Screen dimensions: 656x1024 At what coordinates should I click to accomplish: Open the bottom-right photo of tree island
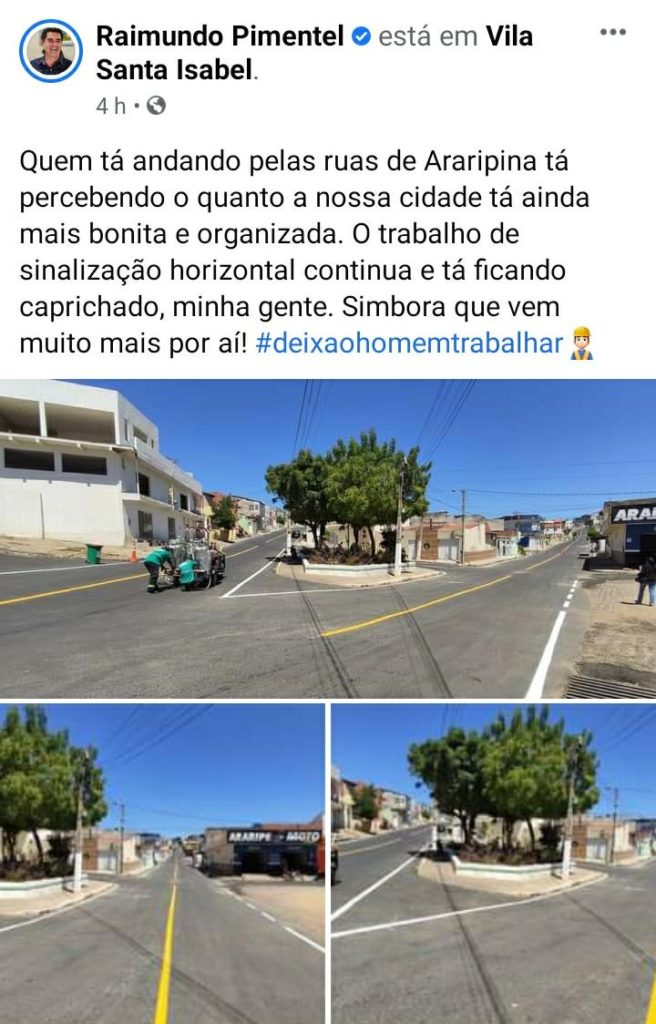[x=493, y=863]
